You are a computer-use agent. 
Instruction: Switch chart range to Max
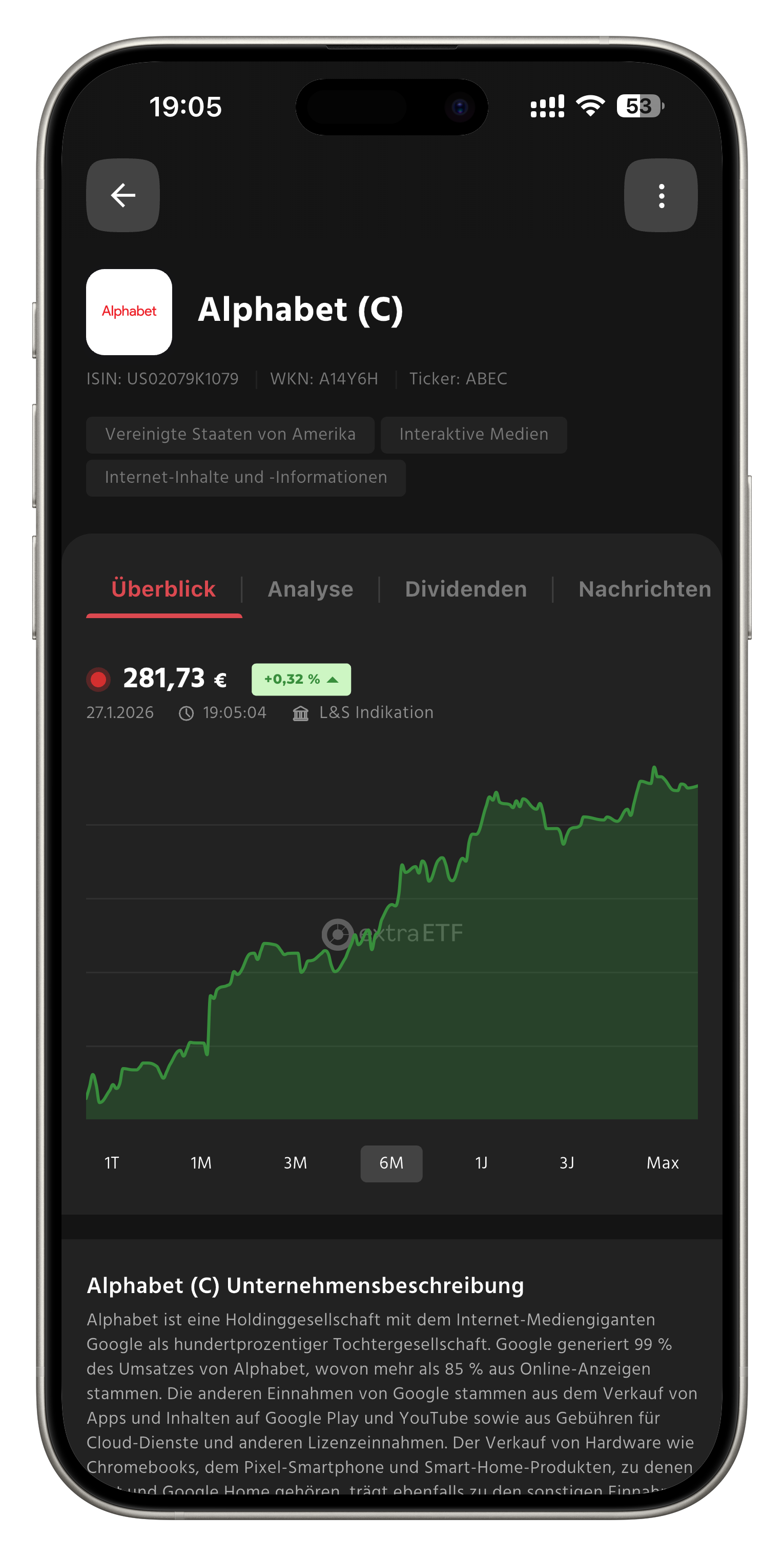[663, 1163]
